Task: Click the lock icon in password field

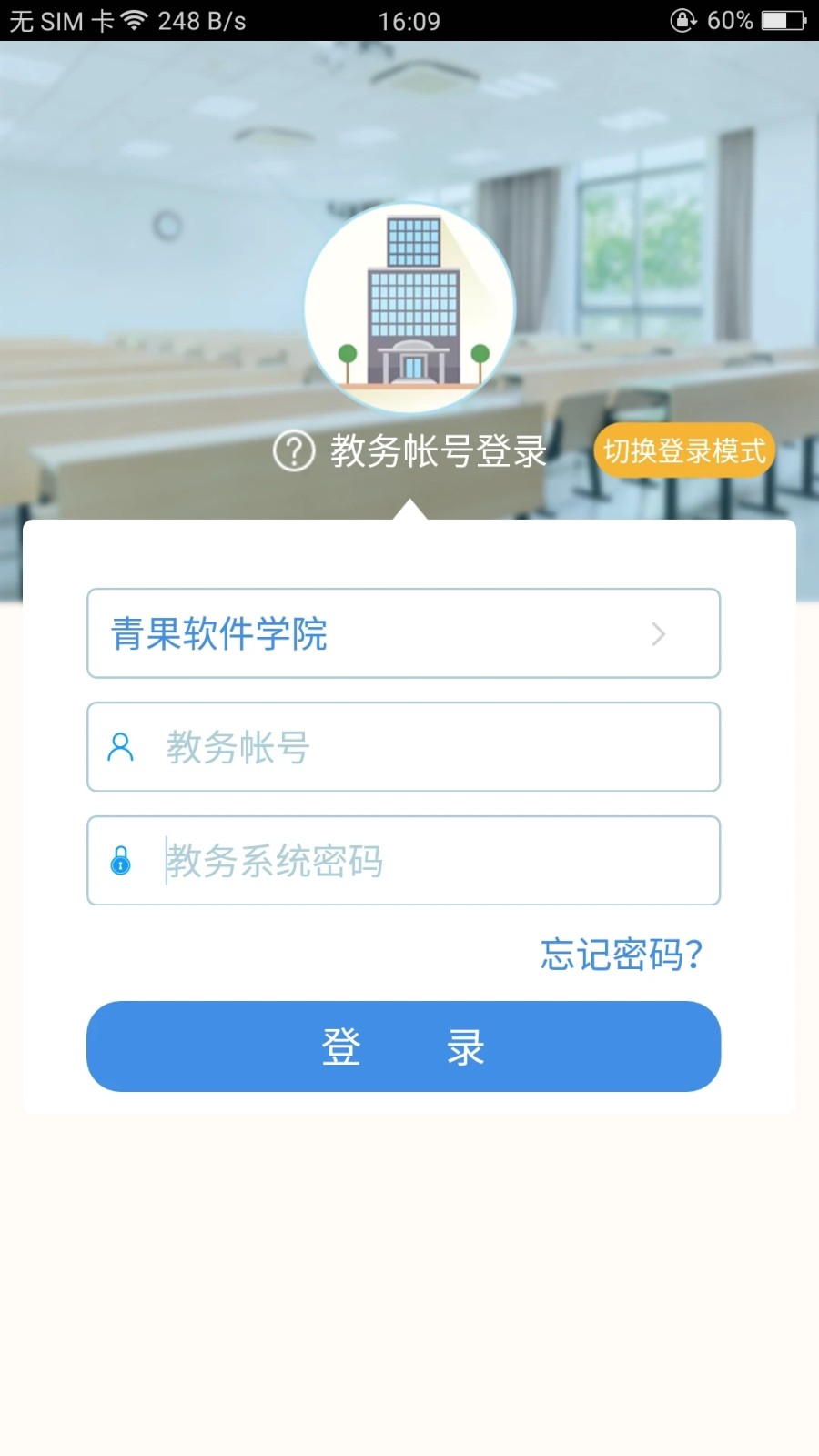Action: click(x=119, y=860)
